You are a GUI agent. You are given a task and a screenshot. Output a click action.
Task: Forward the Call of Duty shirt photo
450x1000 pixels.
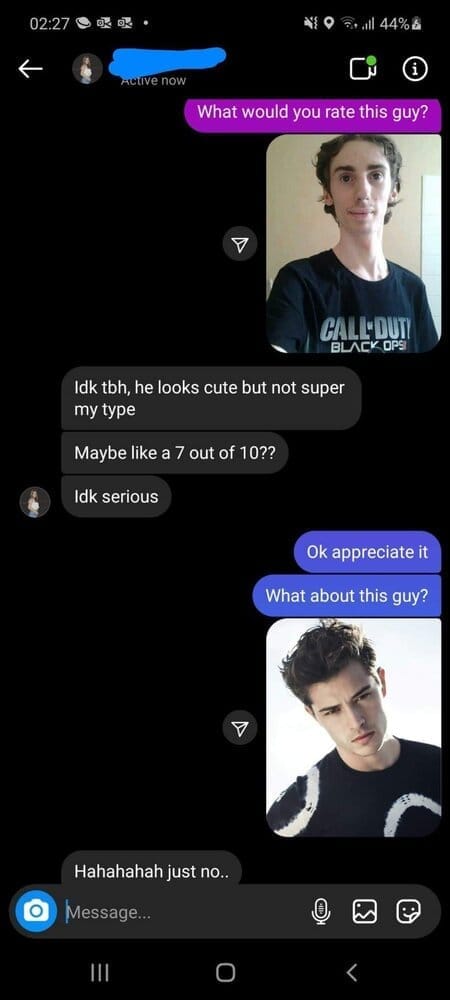(240, 244)
